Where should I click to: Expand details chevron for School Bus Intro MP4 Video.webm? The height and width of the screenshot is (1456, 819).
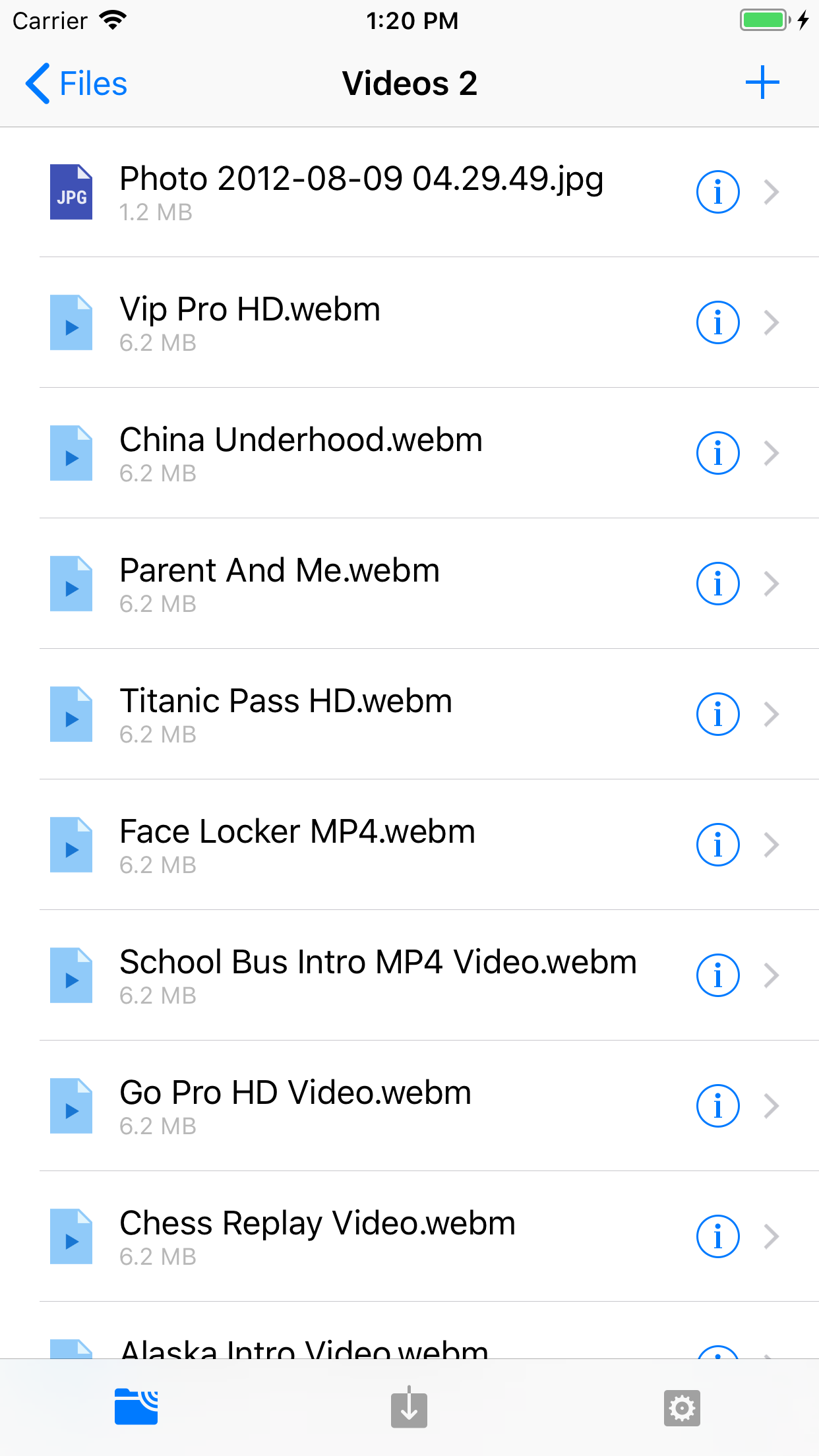772,975
